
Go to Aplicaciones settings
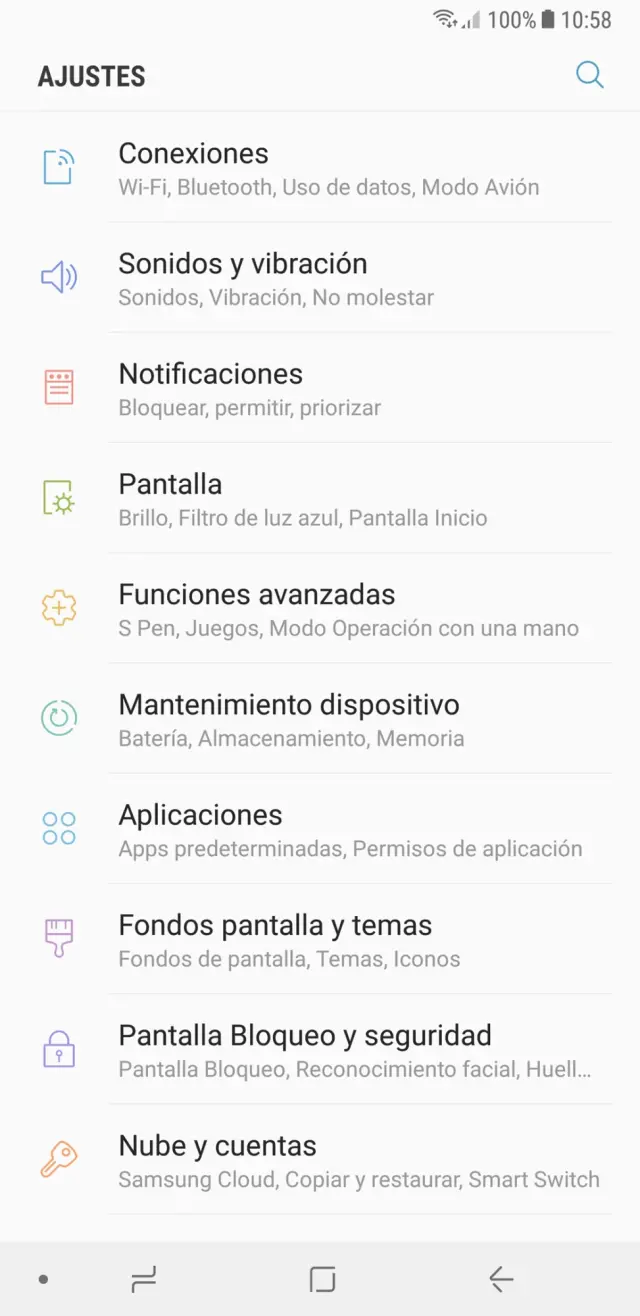pos(320,829)
